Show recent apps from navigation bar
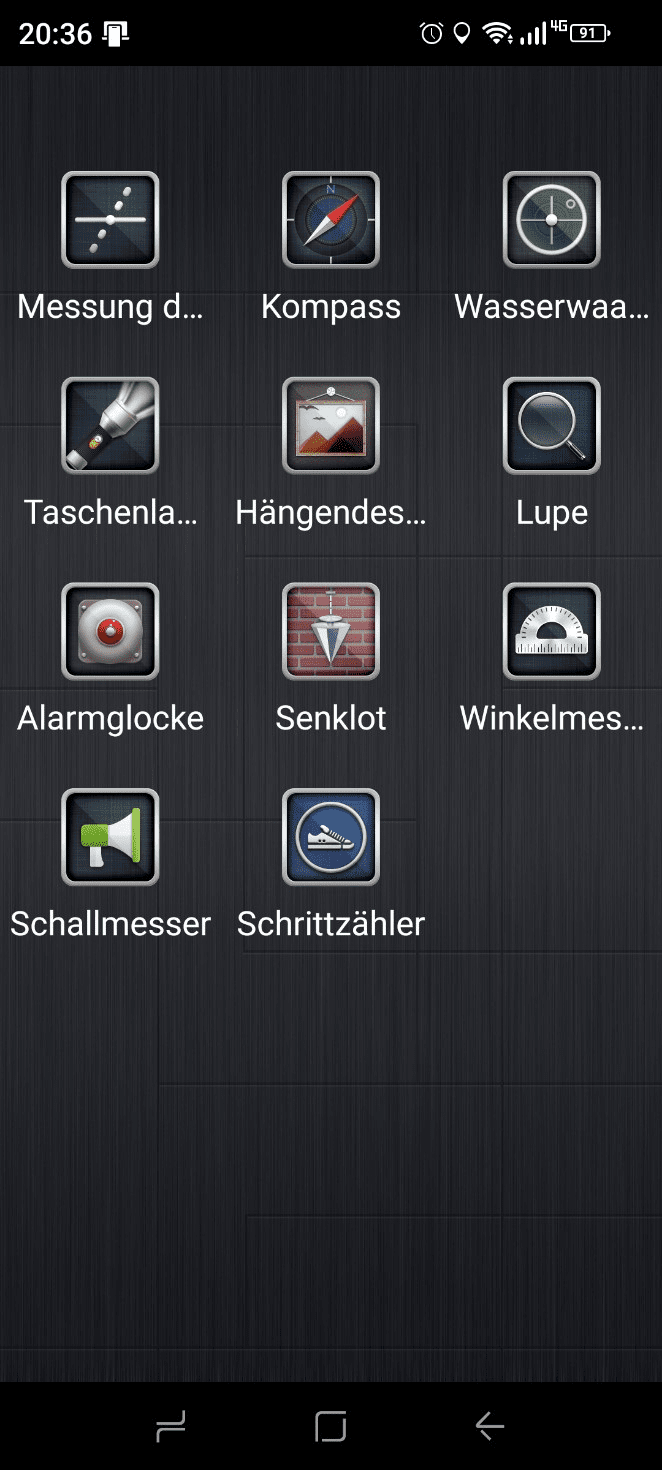This screenshot has height=1470, width=662. [x=171, y=1426]
